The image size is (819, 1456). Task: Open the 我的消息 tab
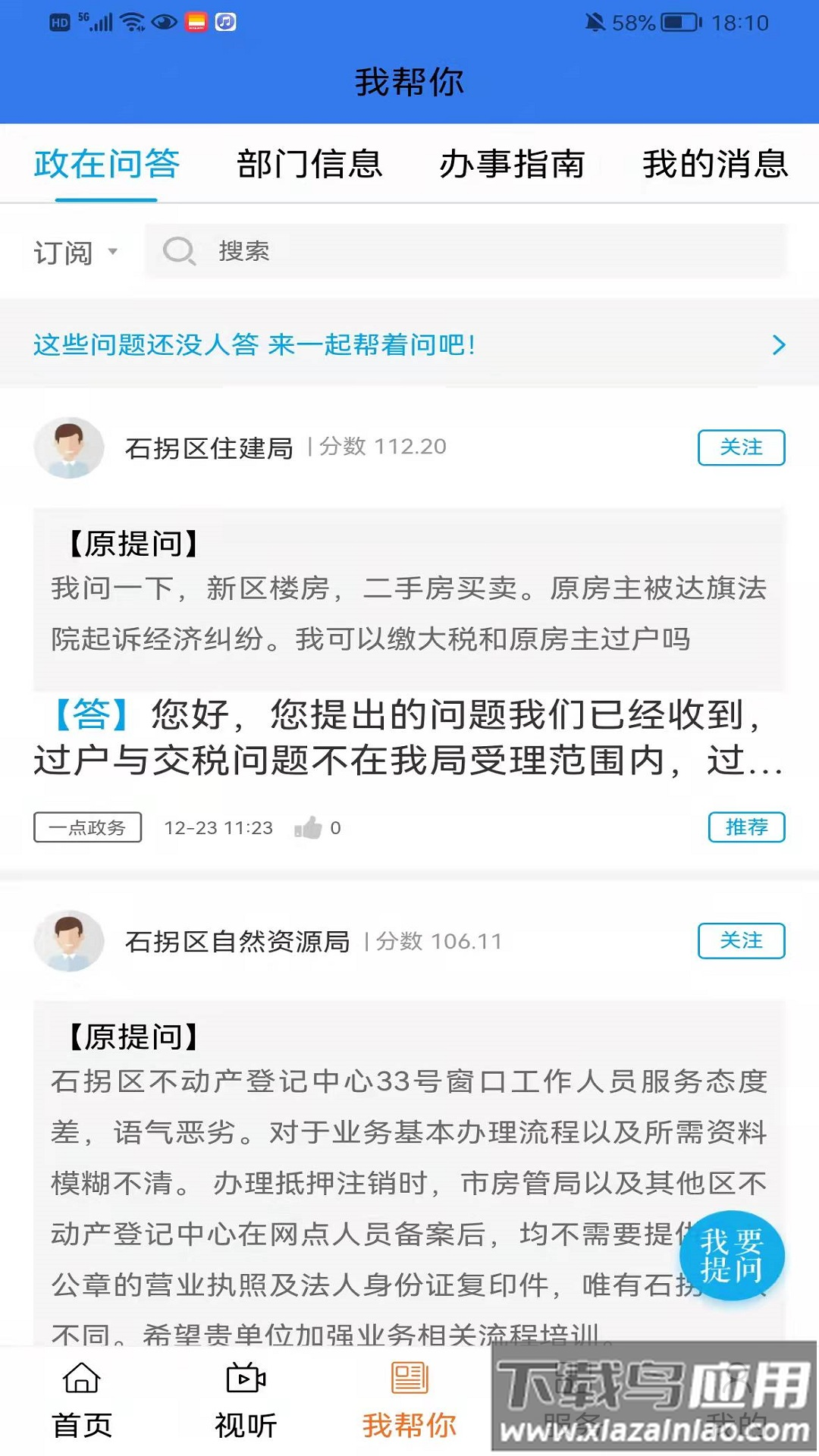pos(711,165)
